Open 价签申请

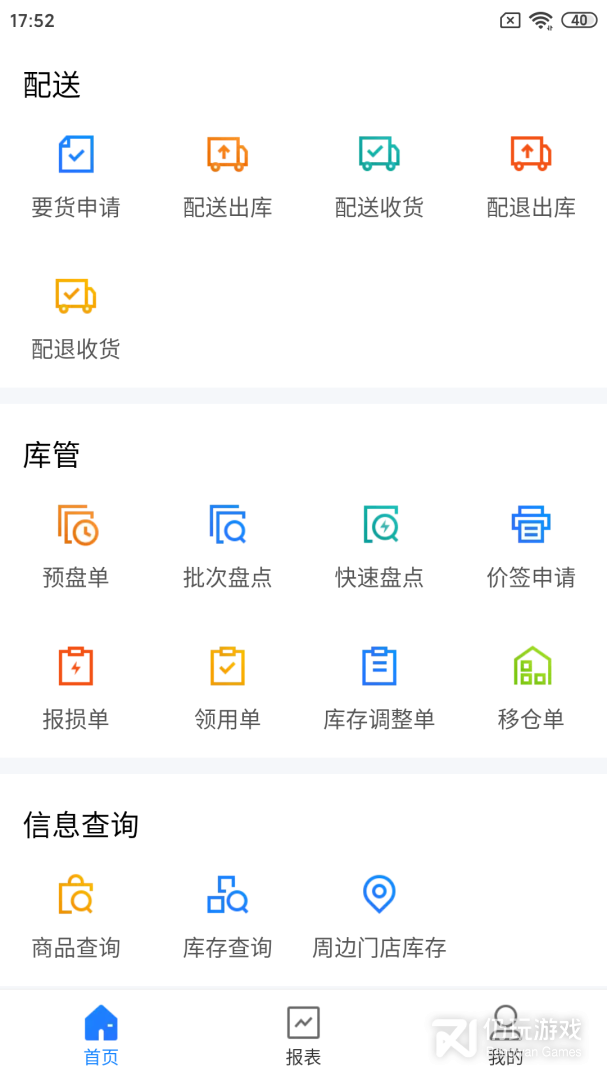(x=531, y=545)
